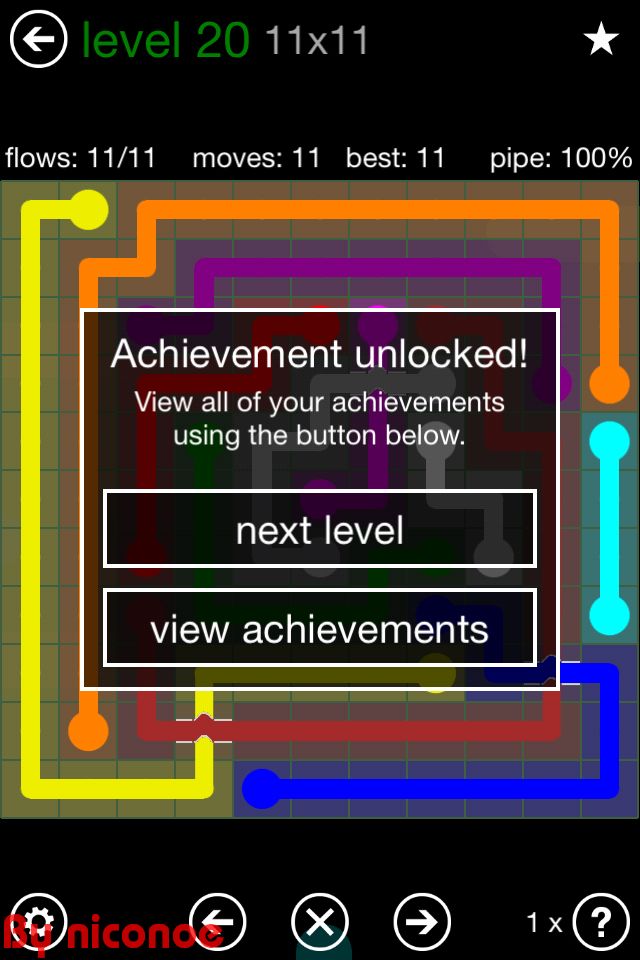Go back using the top-left arrow
Viewport: 640px width, 960px height.
point(38,40)
